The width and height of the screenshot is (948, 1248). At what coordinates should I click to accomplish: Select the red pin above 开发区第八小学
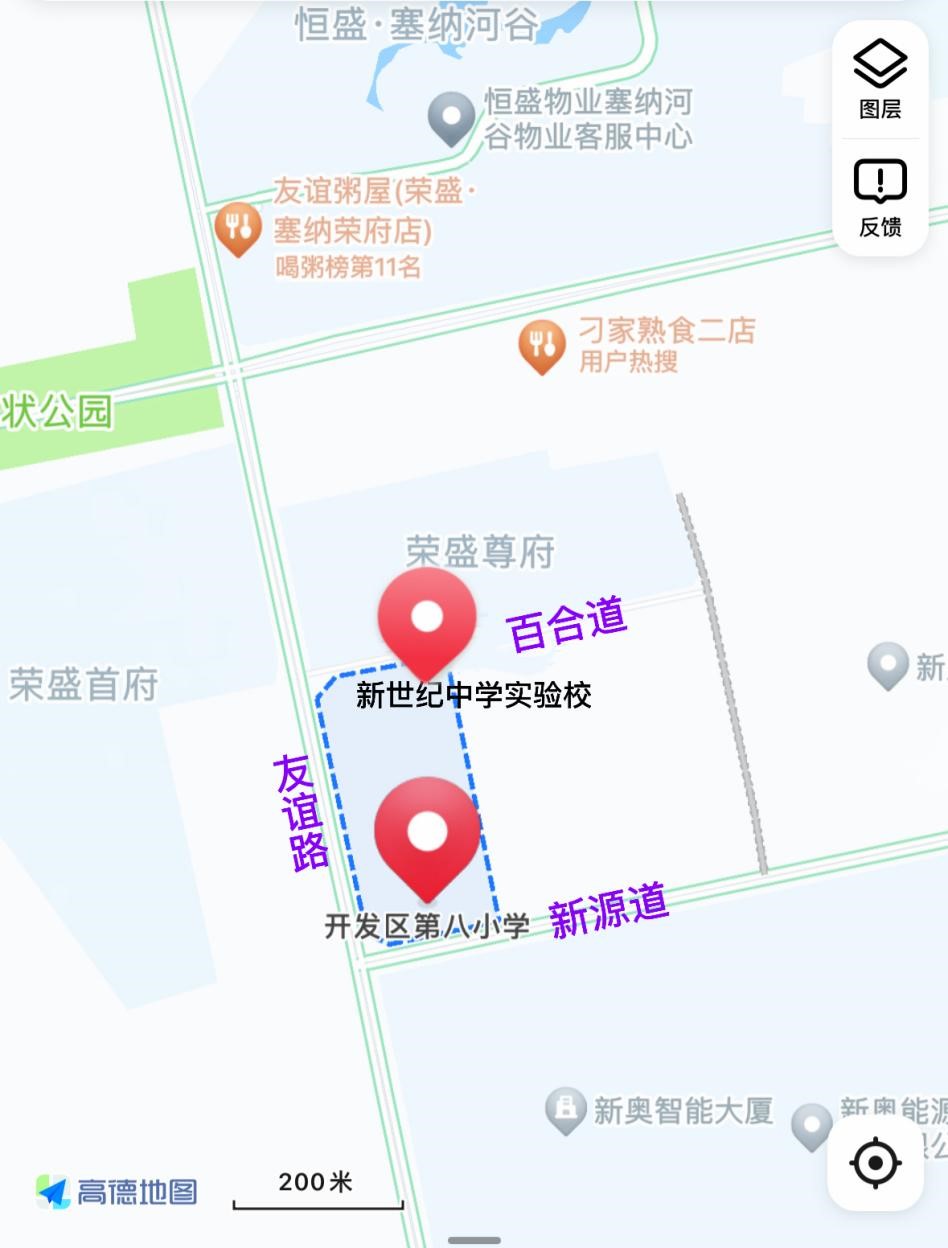point(427,835)
